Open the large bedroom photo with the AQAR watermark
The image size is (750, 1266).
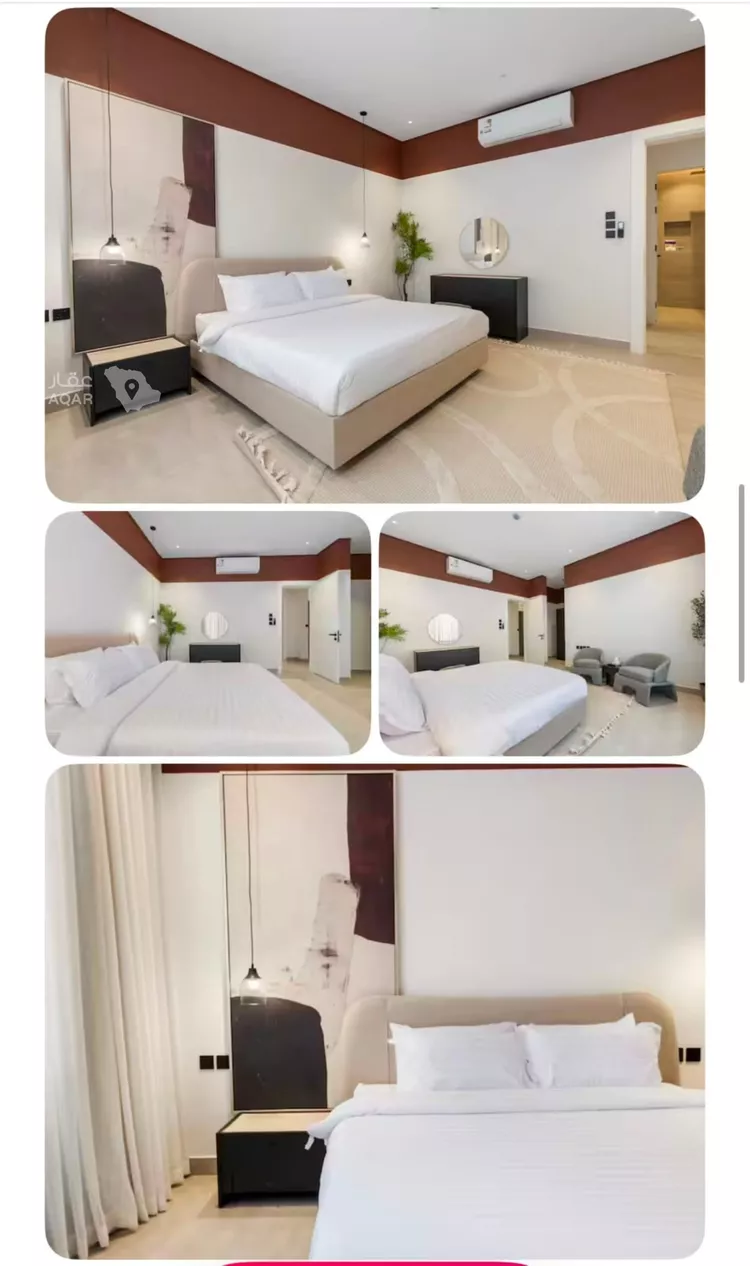(x=375, y=255)
